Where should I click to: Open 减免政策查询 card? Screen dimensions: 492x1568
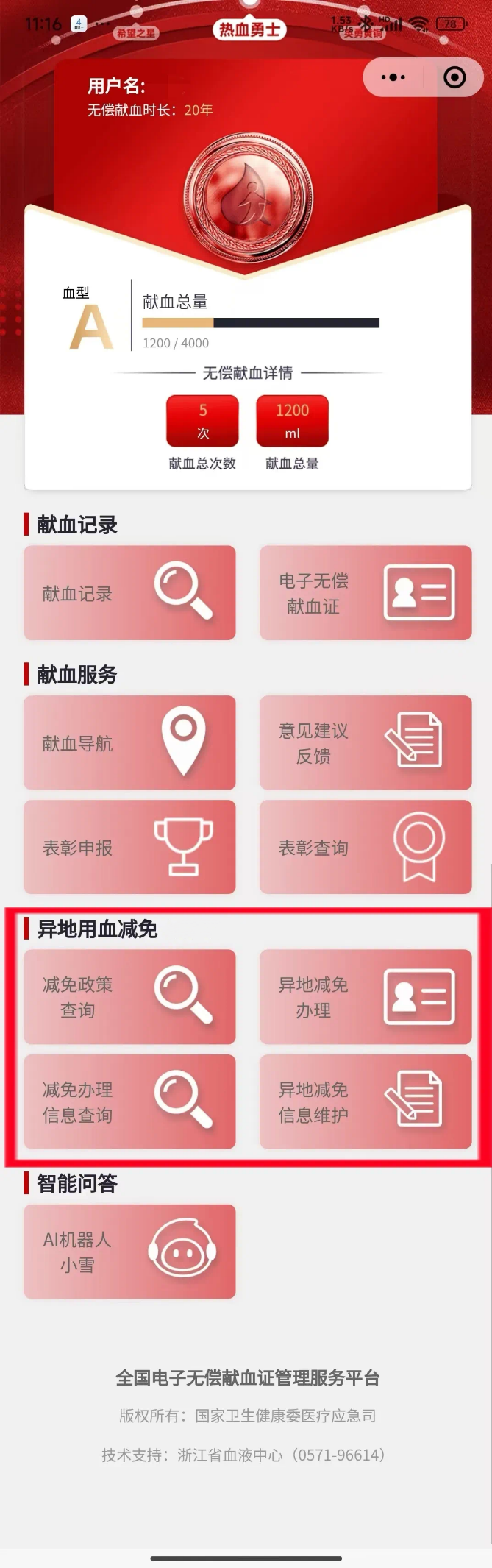[x=129, y=997]
